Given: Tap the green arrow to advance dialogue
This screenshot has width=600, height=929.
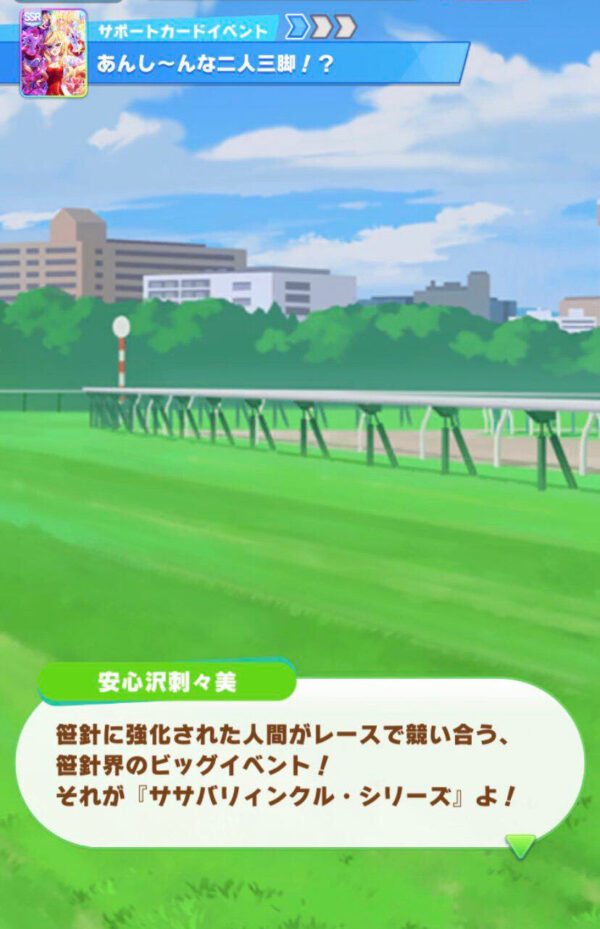Looking at the screenshot, I should [x=521, y=846].
